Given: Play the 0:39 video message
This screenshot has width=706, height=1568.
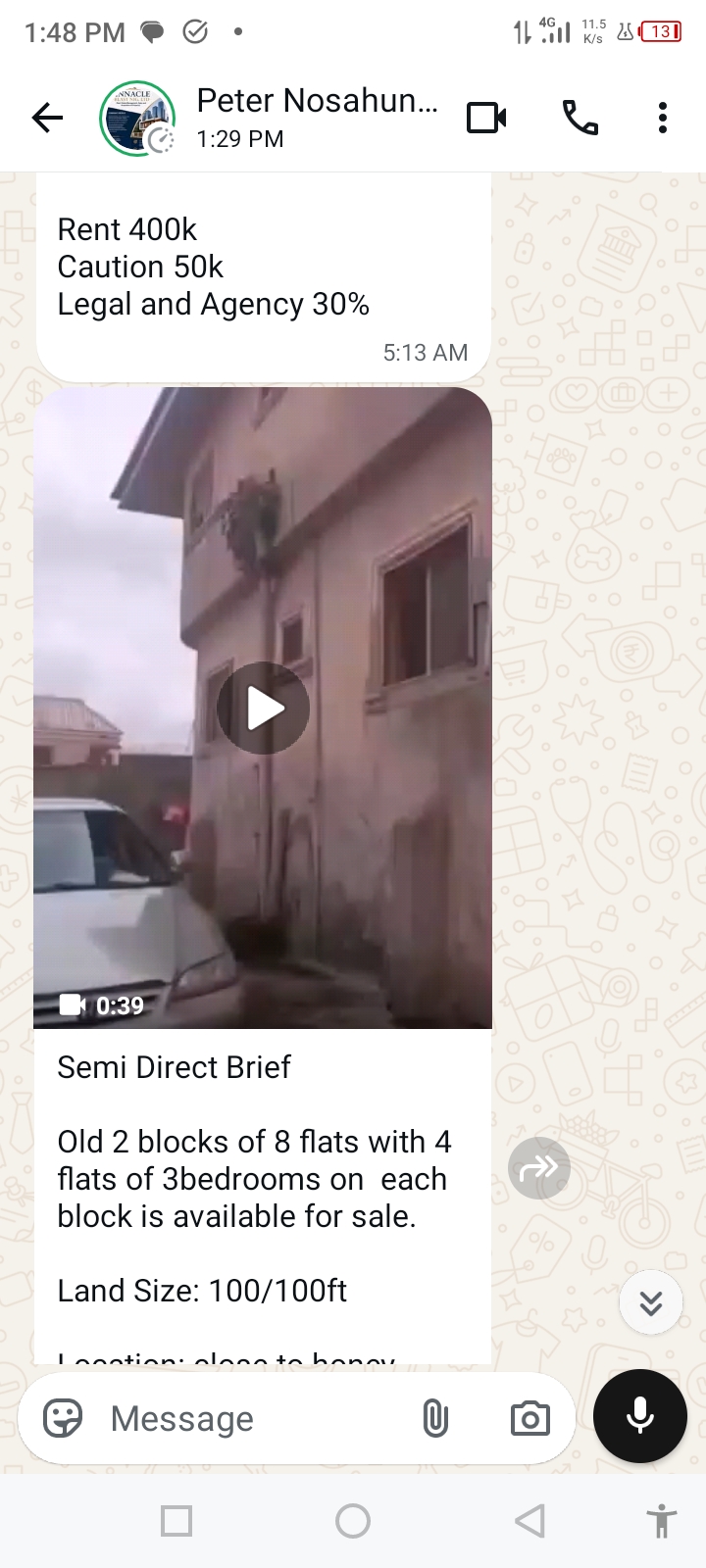Looking at the screenshot, I should [263, 708].
